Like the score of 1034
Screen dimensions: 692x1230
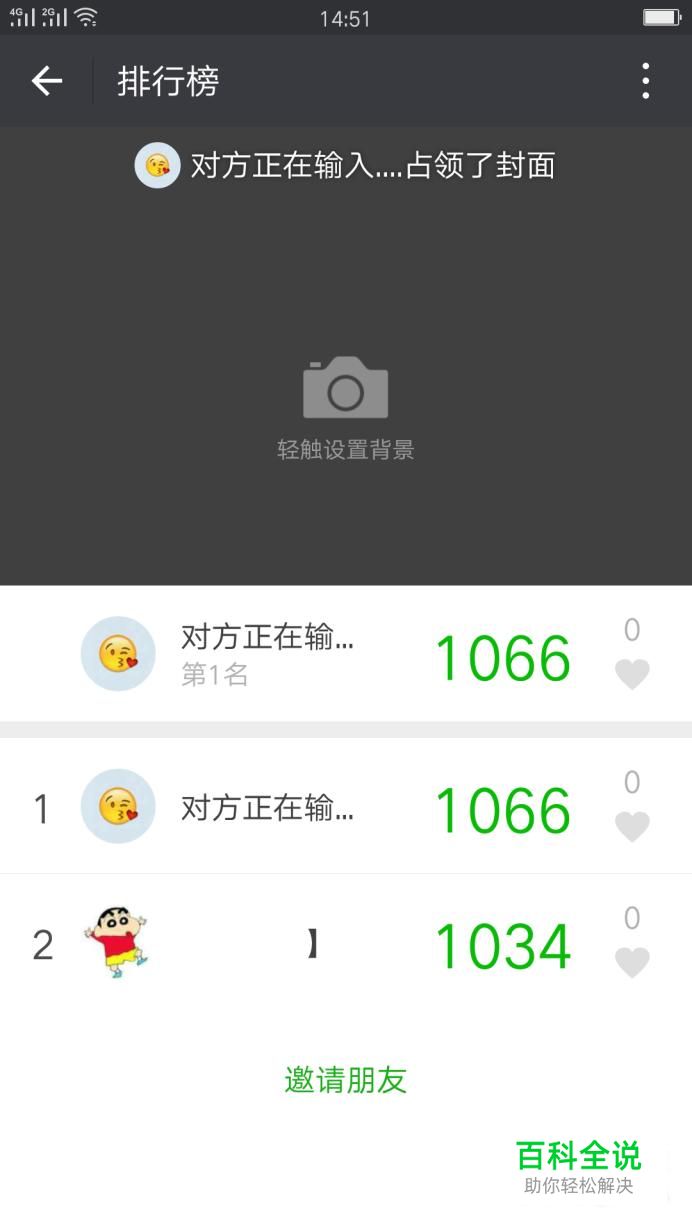click(x=631, y=962)
